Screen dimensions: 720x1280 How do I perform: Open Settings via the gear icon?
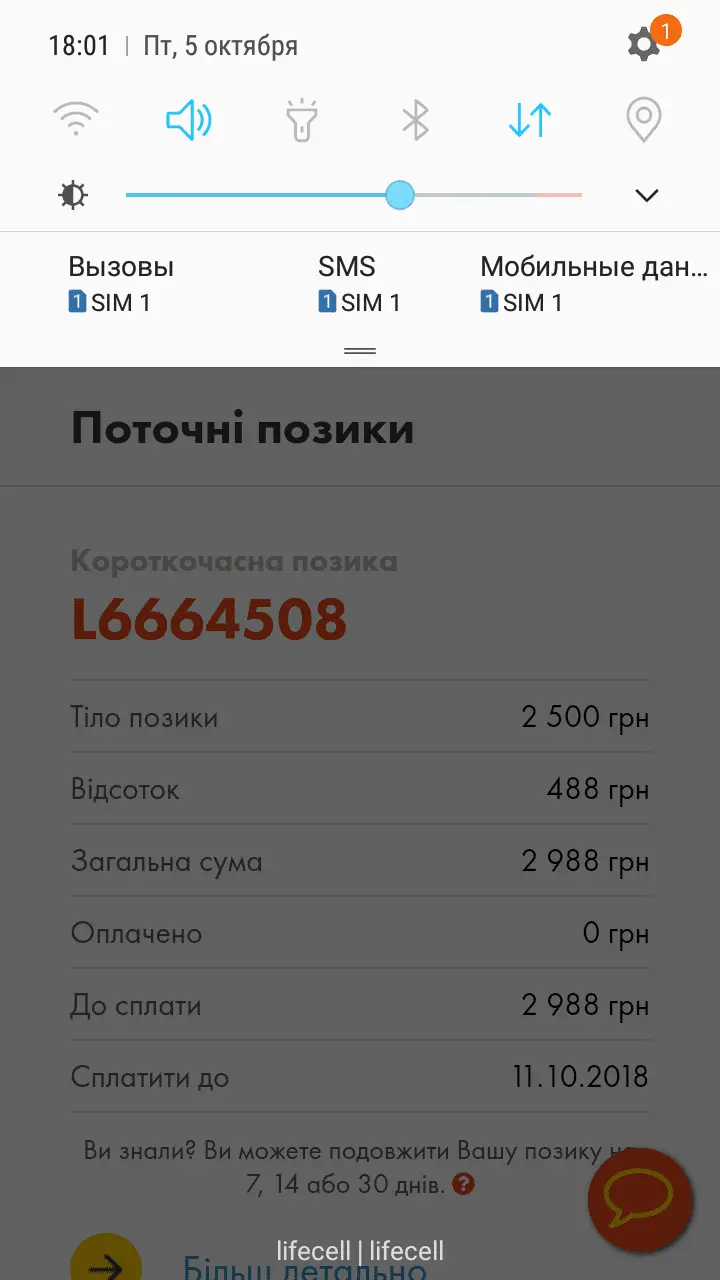pyautogui.click(x=645, y=45)
